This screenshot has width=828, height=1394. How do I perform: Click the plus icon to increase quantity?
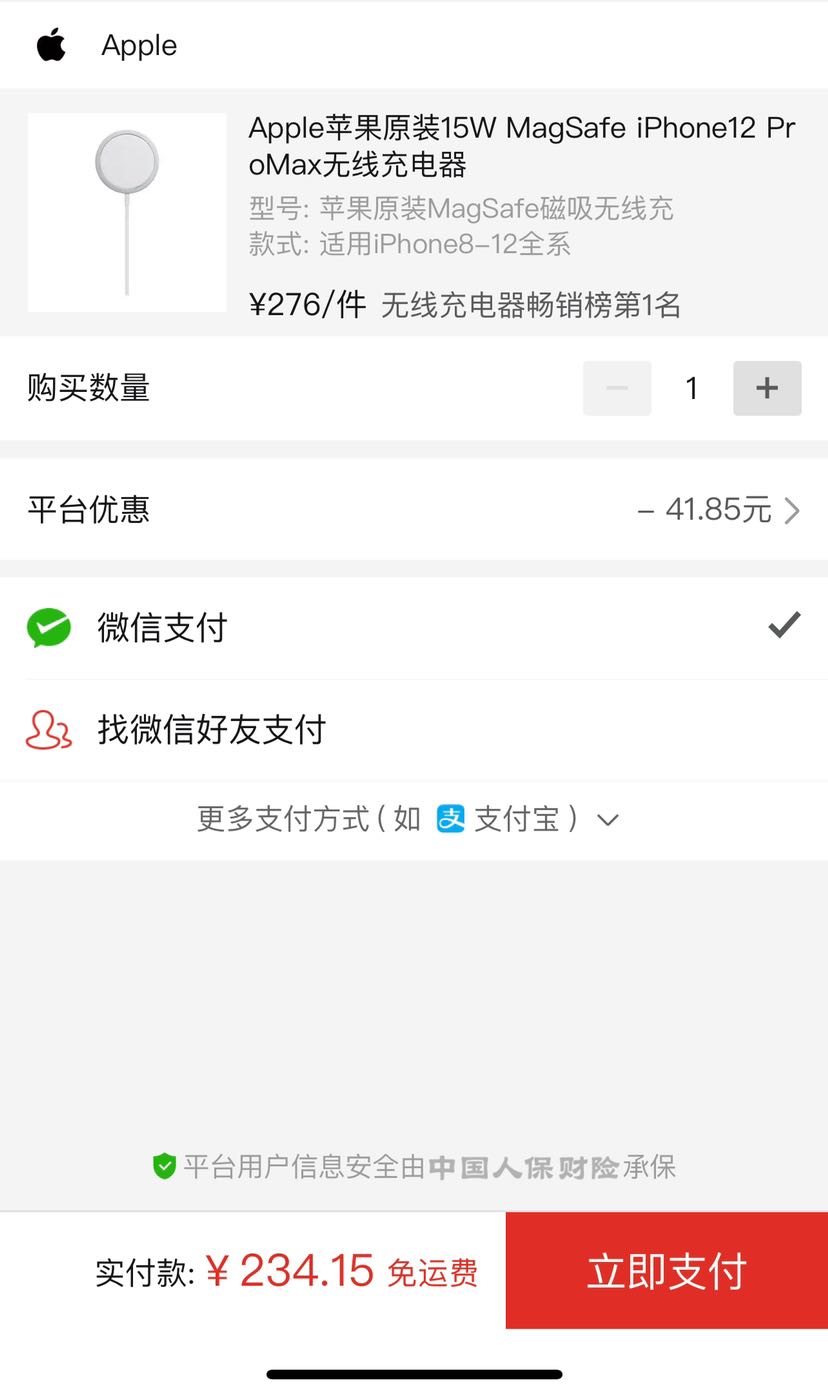pos(767,388)
